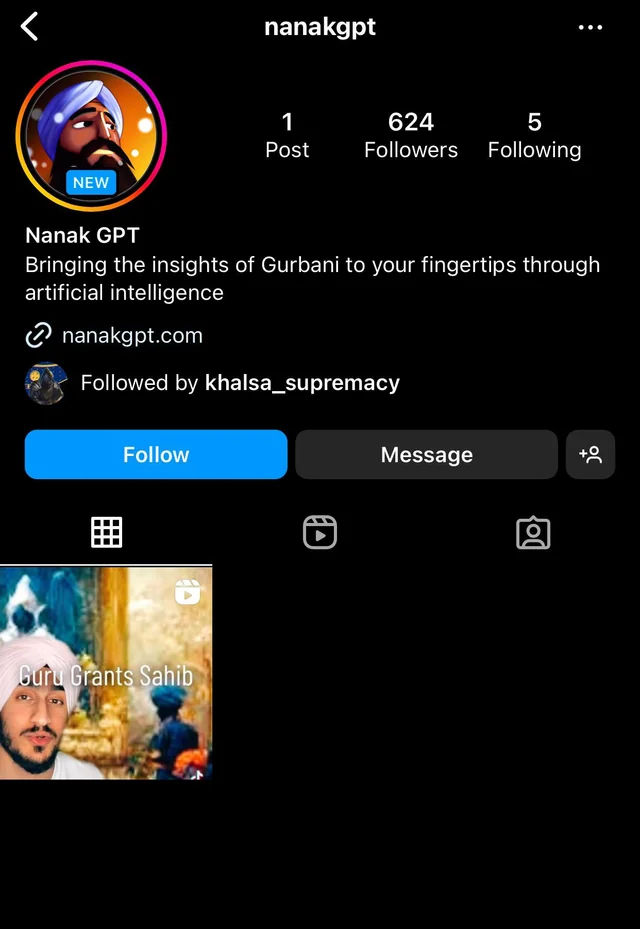This screenshot has width=640, height=929.
Task: Switch to the tagged photos tab
Action: pos(533,533)
